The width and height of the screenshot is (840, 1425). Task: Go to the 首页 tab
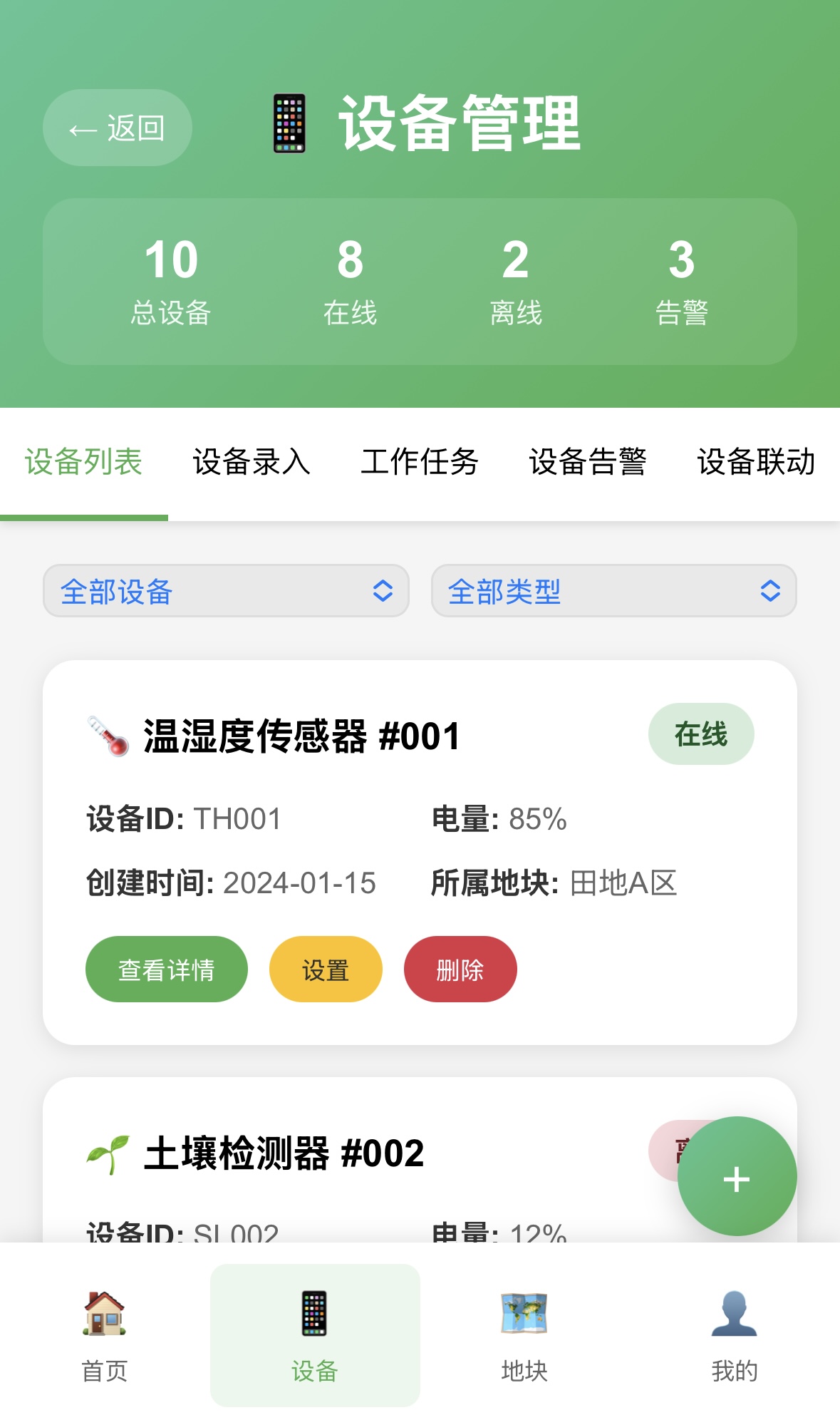[105, 1335]
